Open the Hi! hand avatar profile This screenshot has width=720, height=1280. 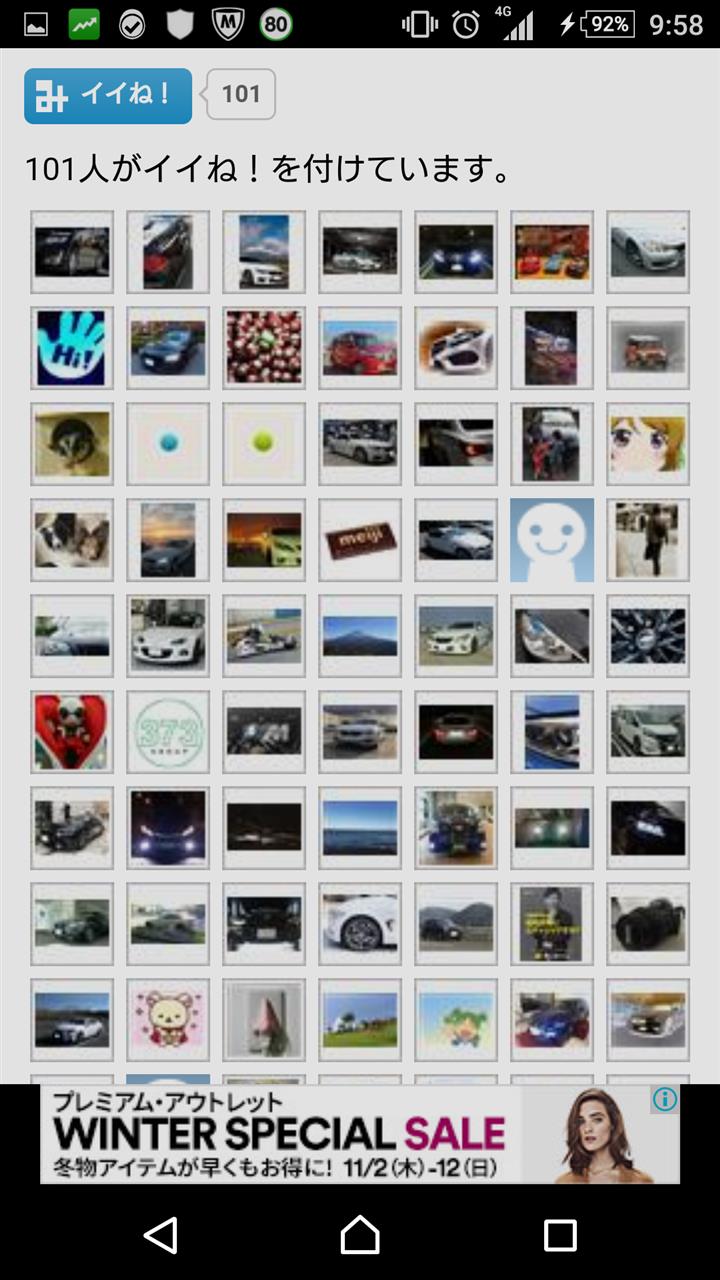[72, 348]
